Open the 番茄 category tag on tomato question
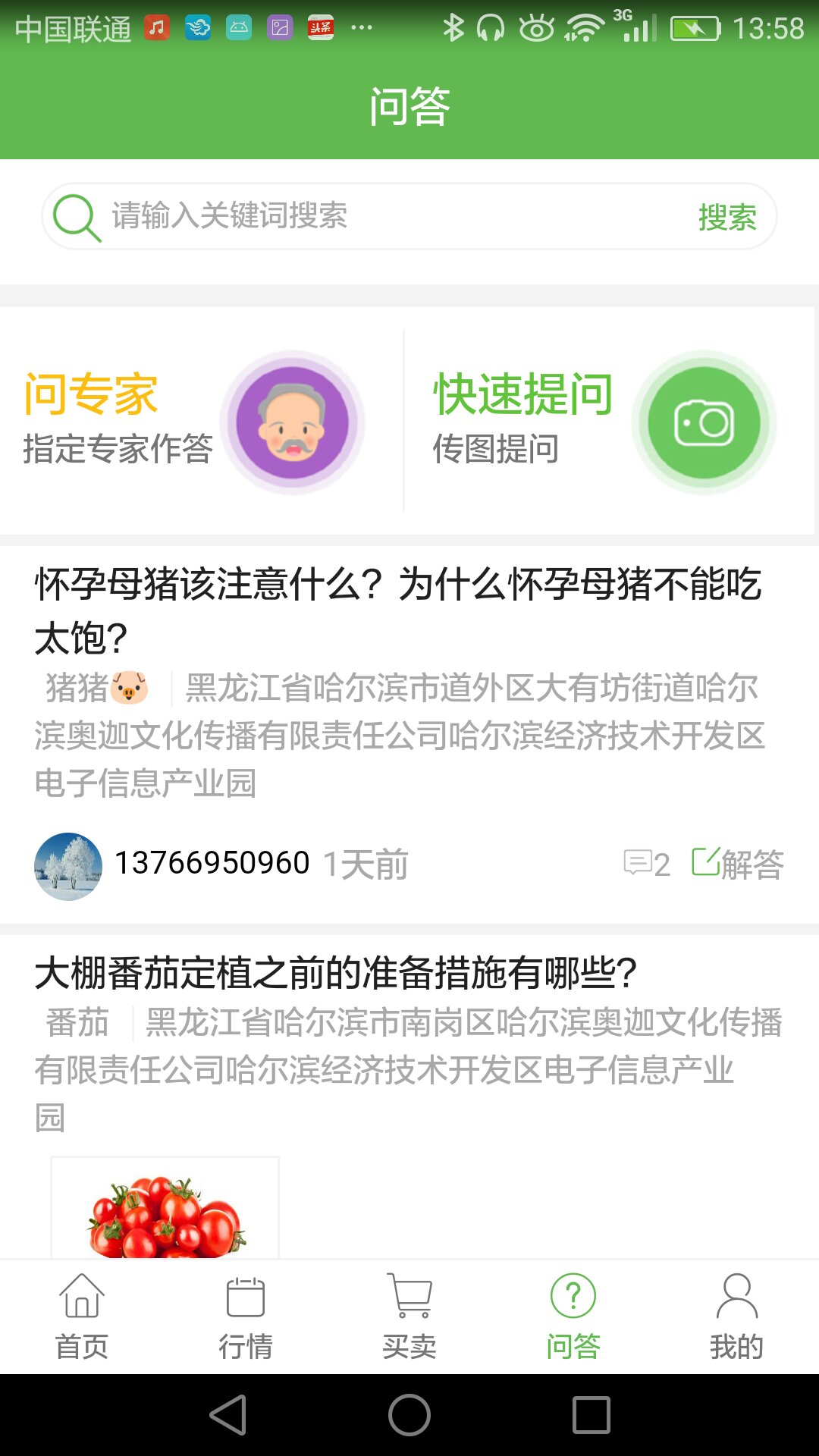 [x=74, y=1022]
